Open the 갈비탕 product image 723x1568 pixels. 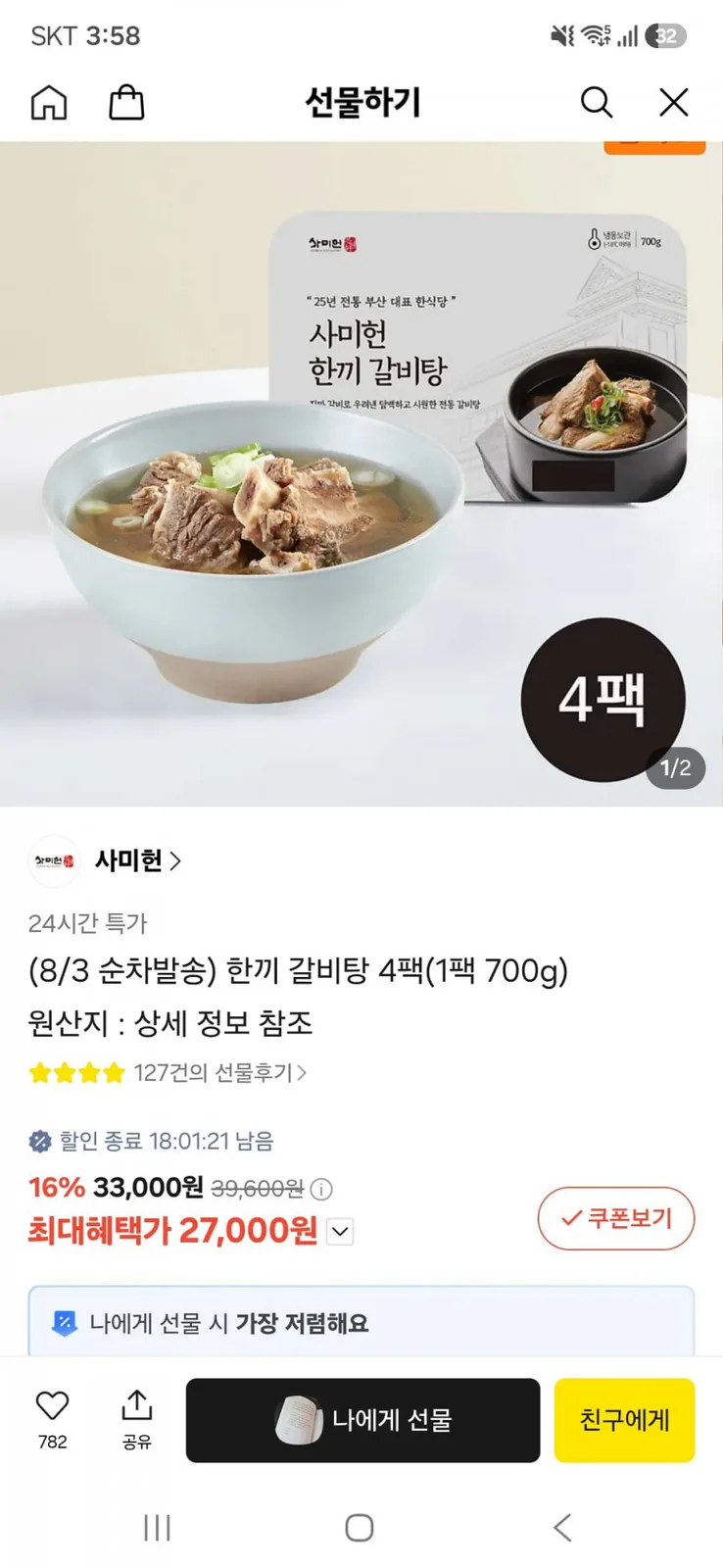pos(361,474)
